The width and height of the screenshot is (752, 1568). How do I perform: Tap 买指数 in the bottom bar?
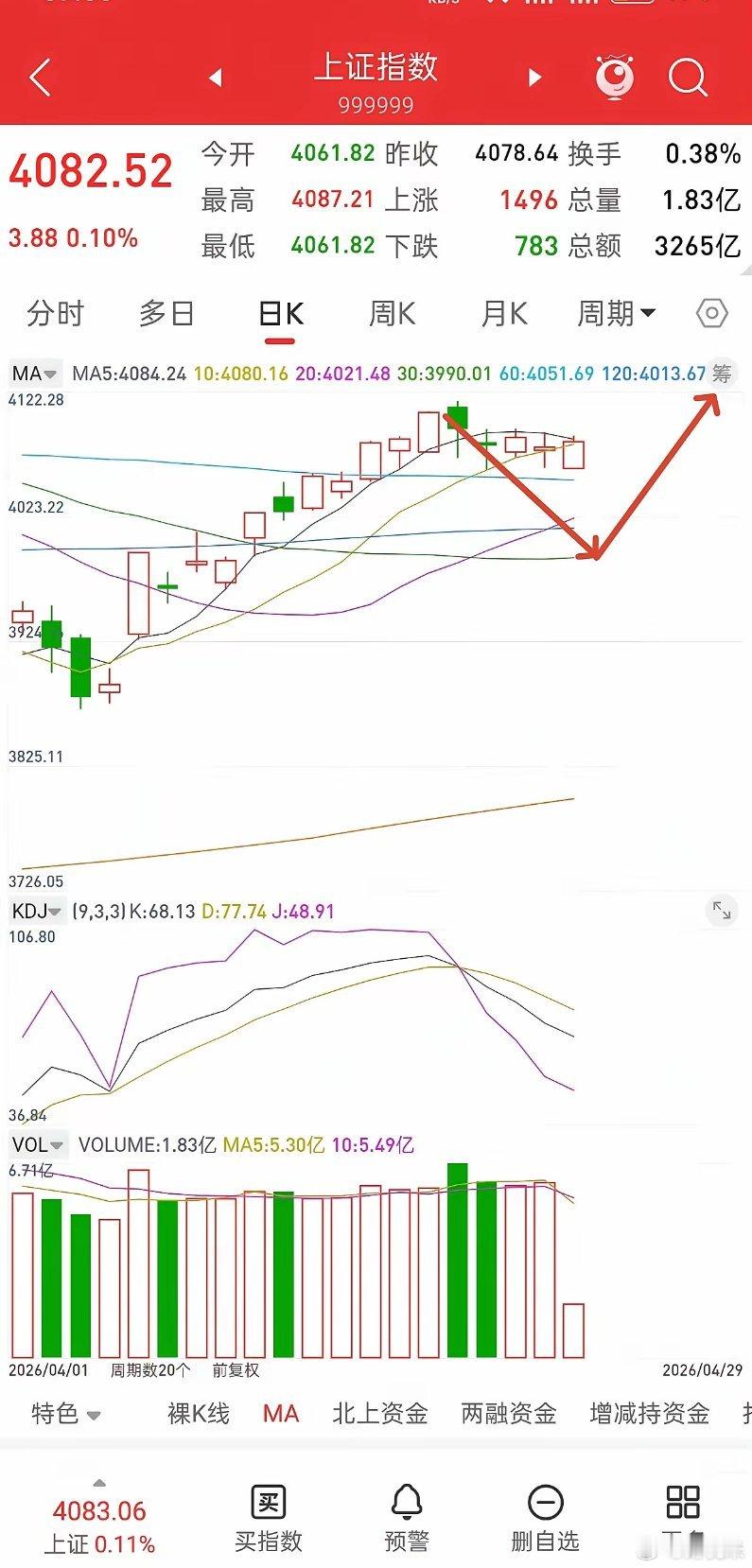coord(269,1520)
